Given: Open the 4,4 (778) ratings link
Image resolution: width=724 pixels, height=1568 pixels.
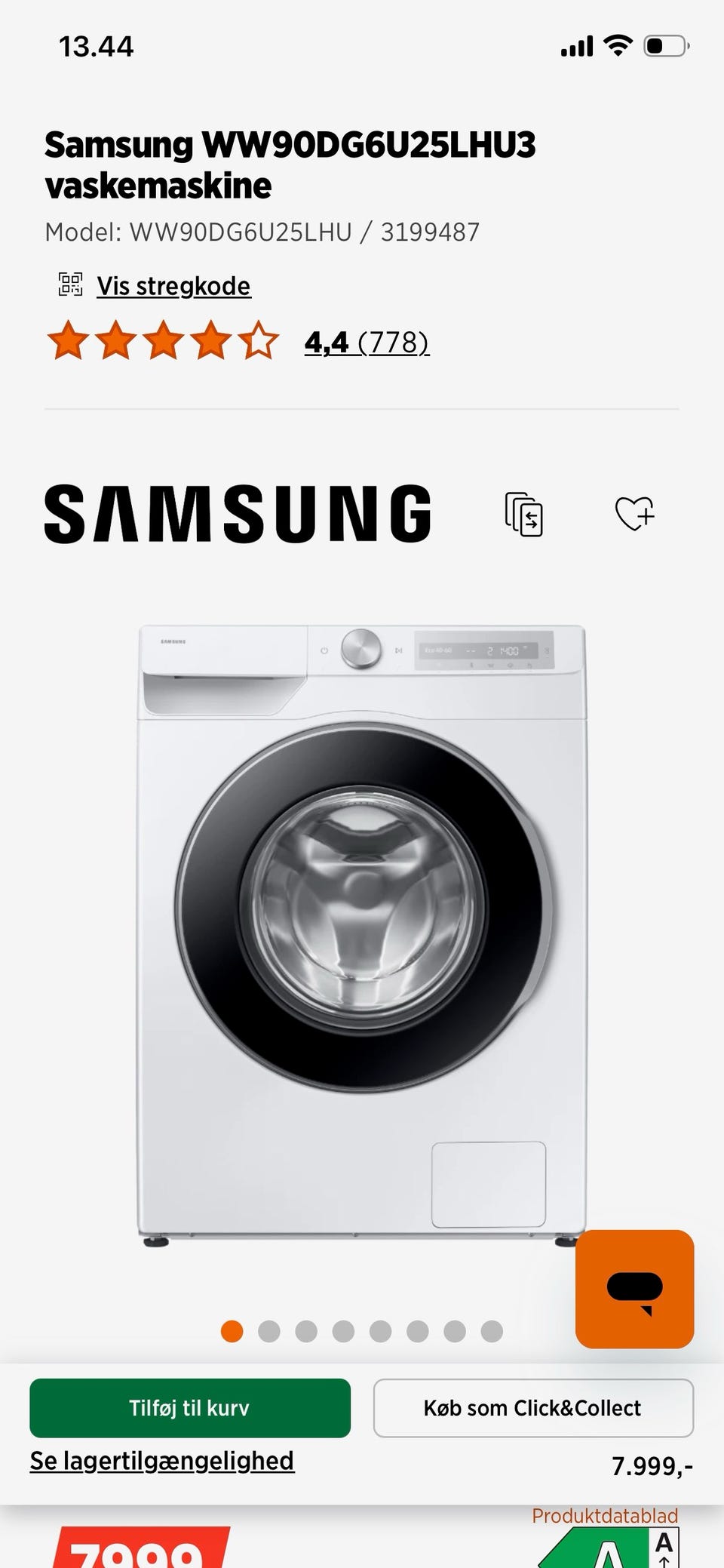Looking at the screenshot, I should point(367,343).
